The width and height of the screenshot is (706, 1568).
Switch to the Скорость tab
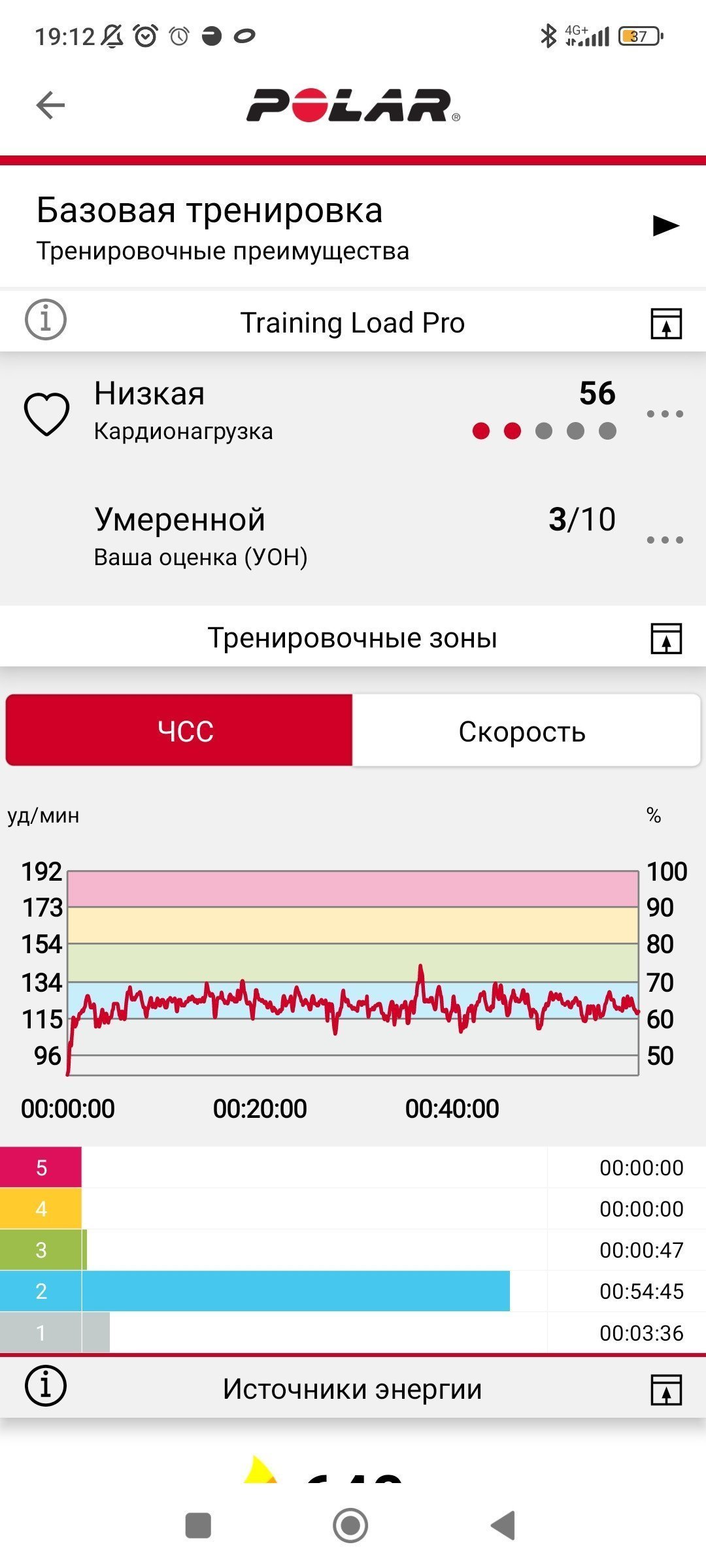(x=526, y=730)
